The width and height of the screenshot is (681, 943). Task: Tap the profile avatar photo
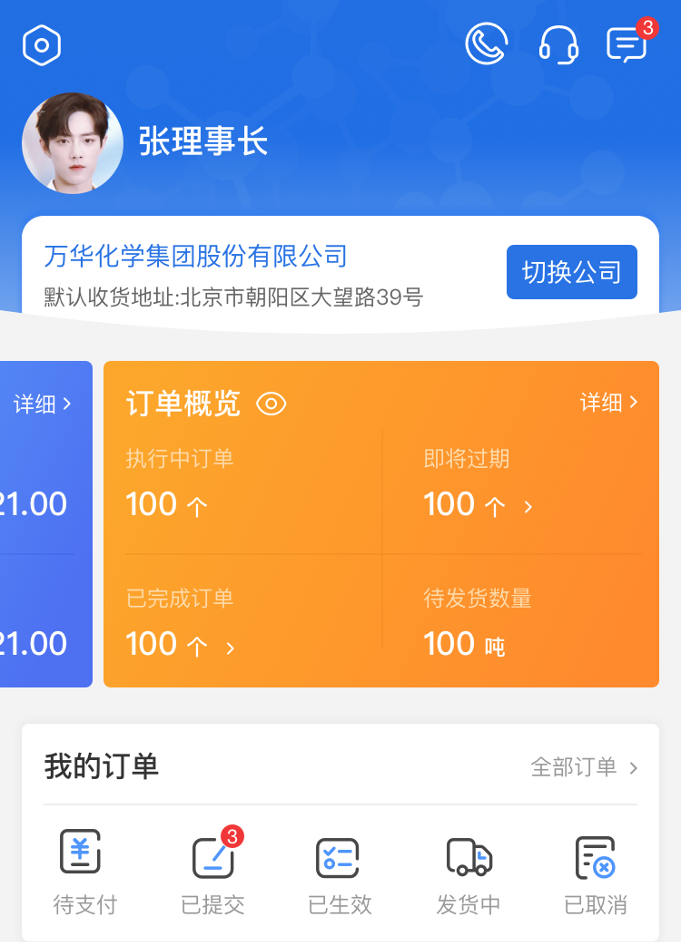point(73,143)
